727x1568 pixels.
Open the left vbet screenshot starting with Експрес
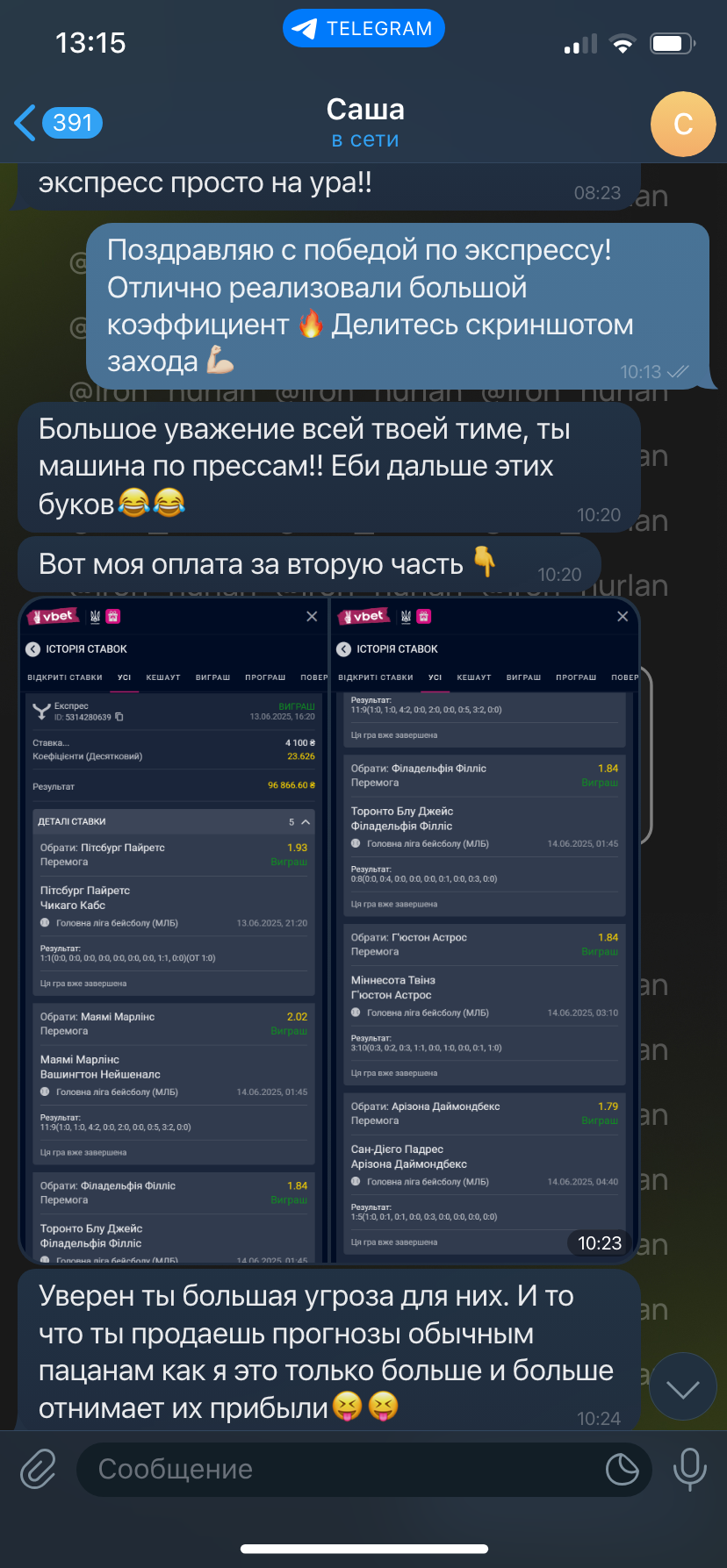point(174,931)
